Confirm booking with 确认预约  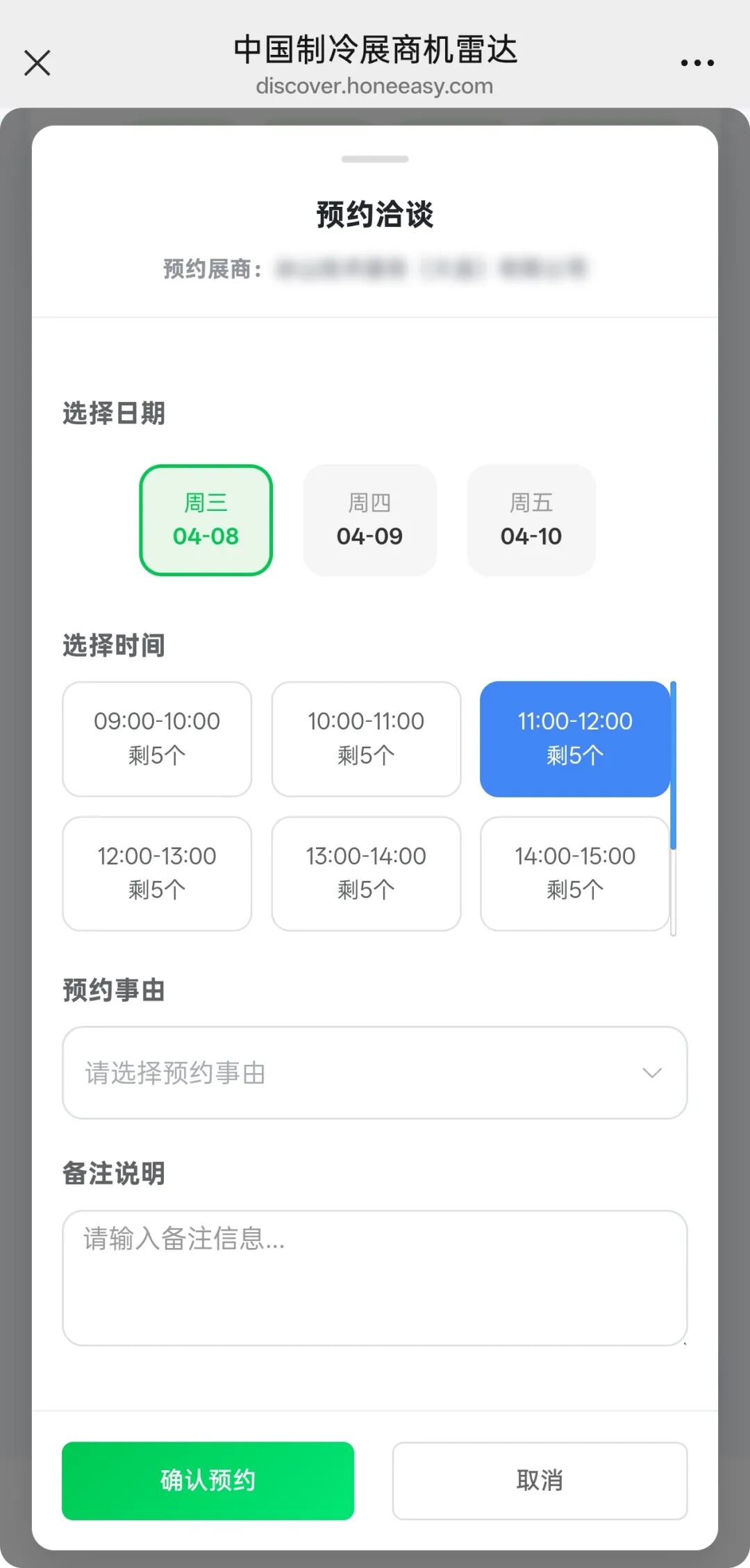click(x=208, y=1481)
